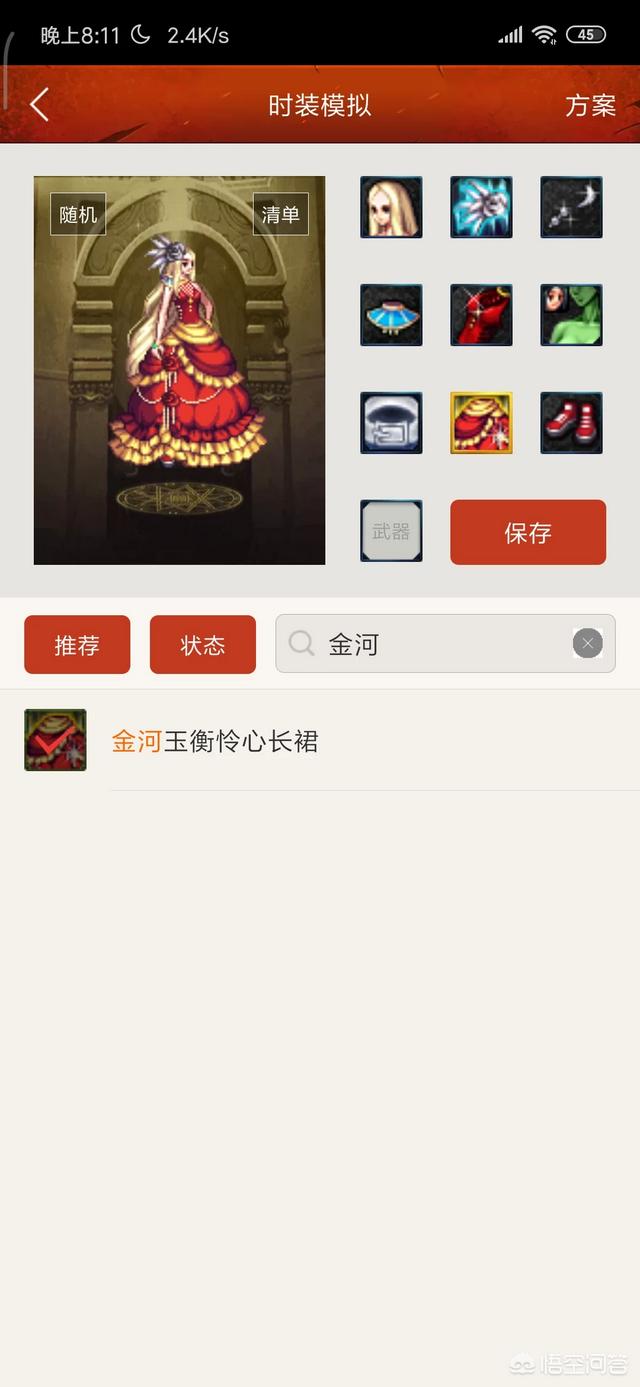Select the white flower hat slot

coord(481,207)
